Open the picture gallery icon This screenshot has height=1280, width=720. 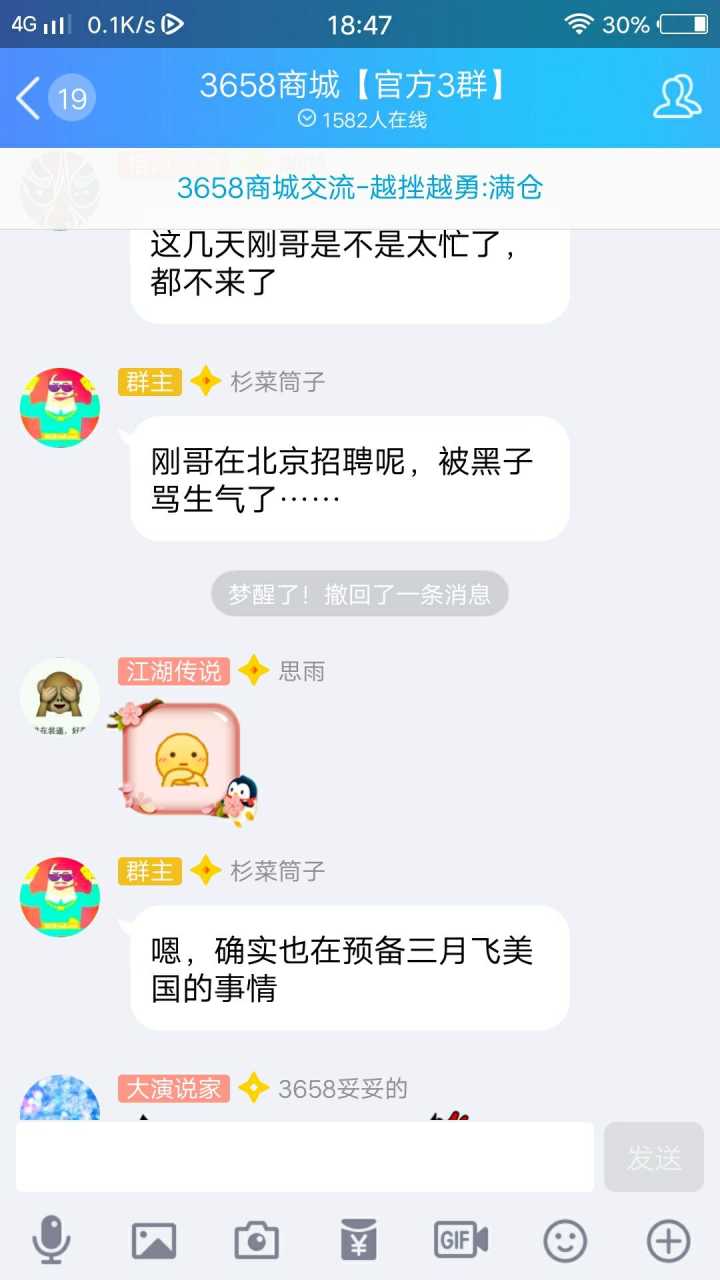point(154,1241)
